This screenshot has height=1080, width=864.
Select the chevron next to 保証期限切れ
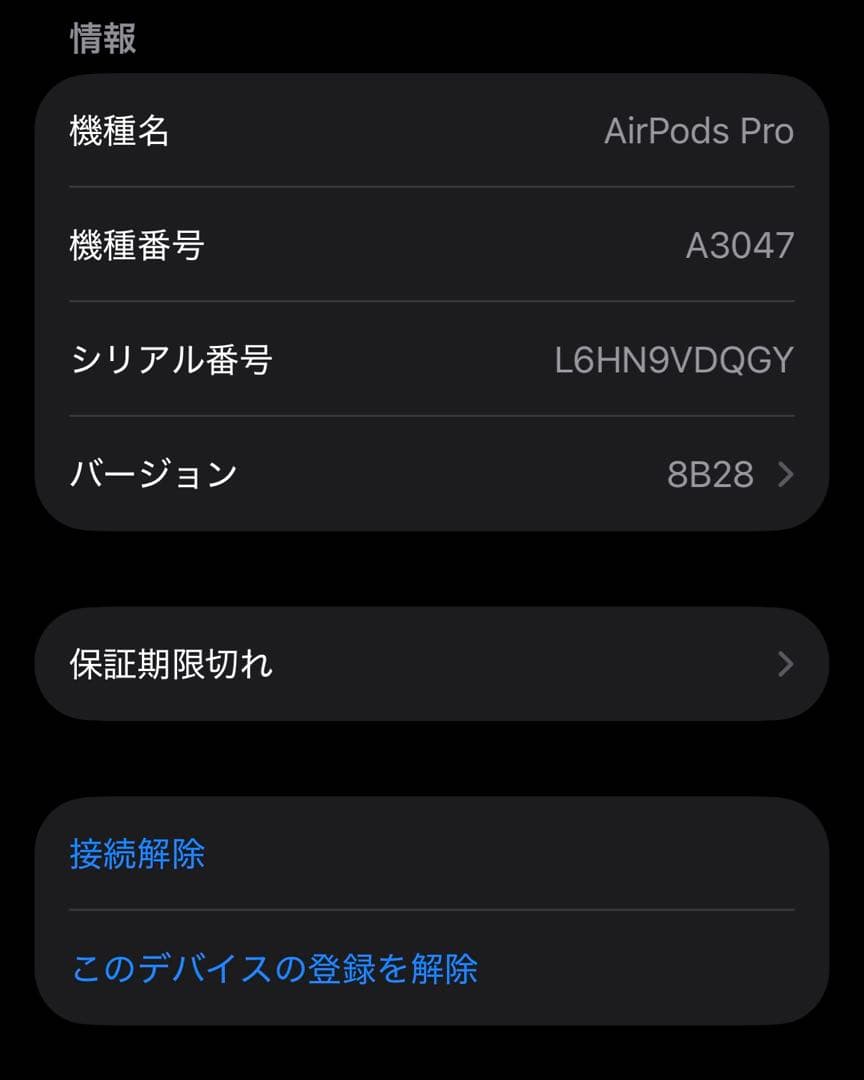point(787,662)
